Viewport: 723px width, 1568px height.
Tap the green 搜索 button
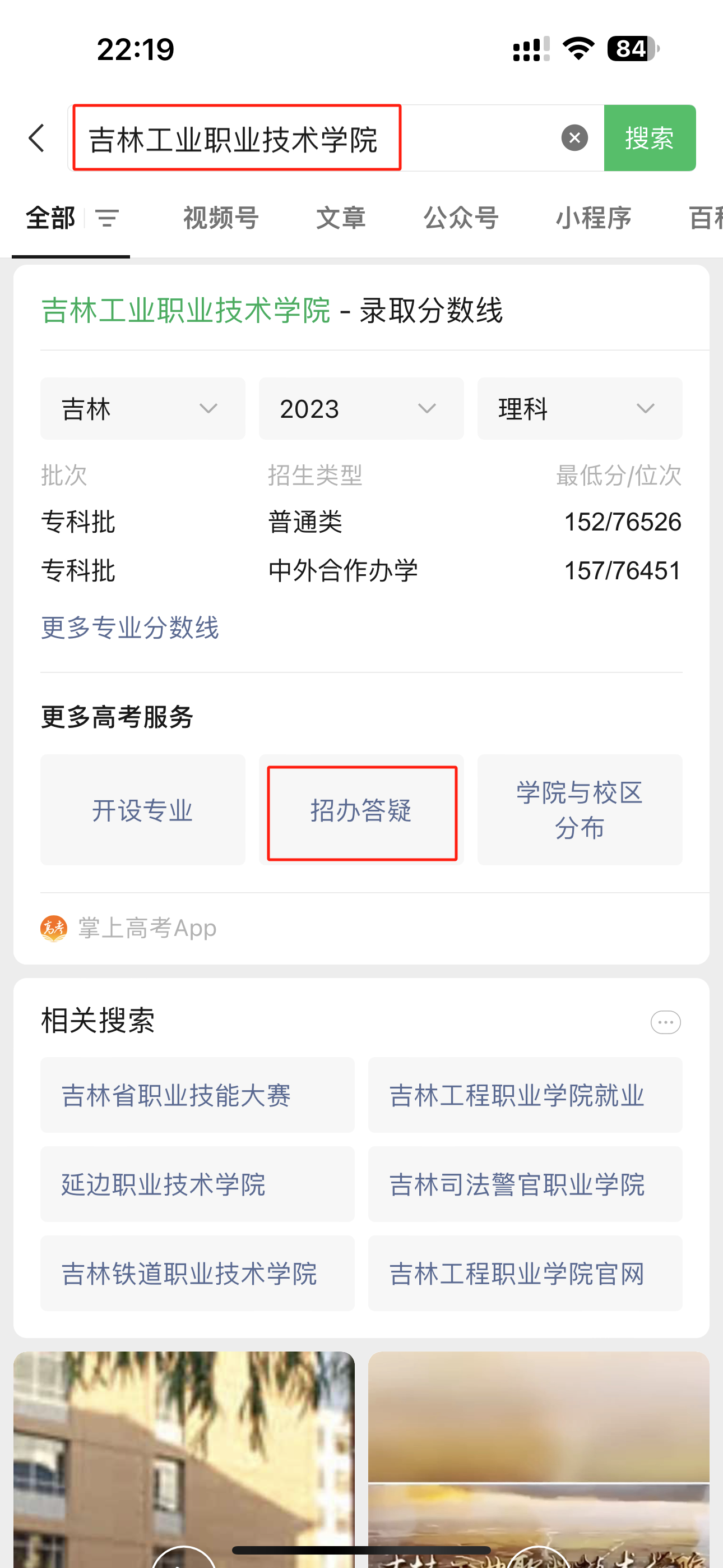pos(650,138)
